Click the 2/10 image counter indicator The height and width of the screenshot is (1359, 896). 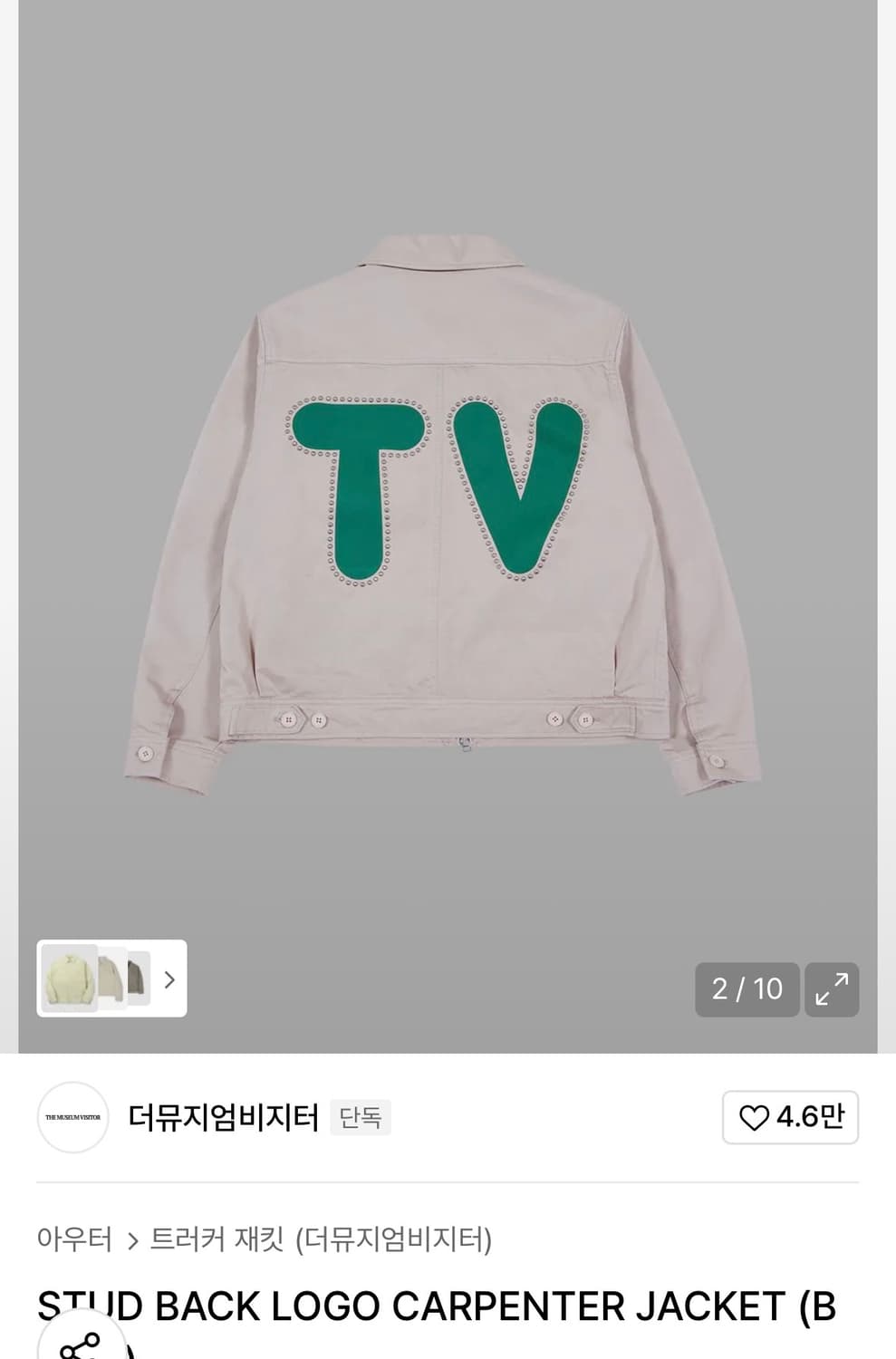[x=747, y=989]
